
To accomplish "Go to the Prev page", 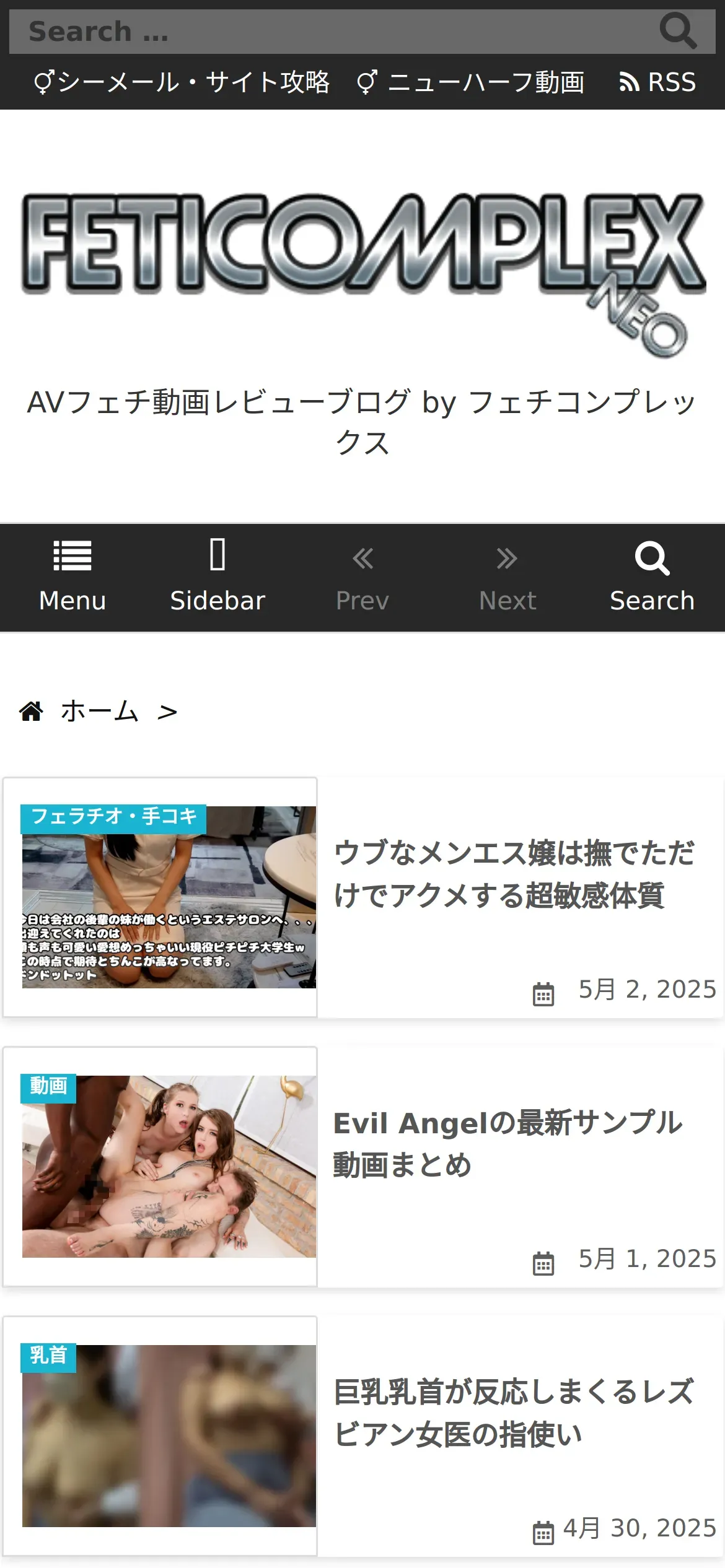I will [x=362, y=577].
